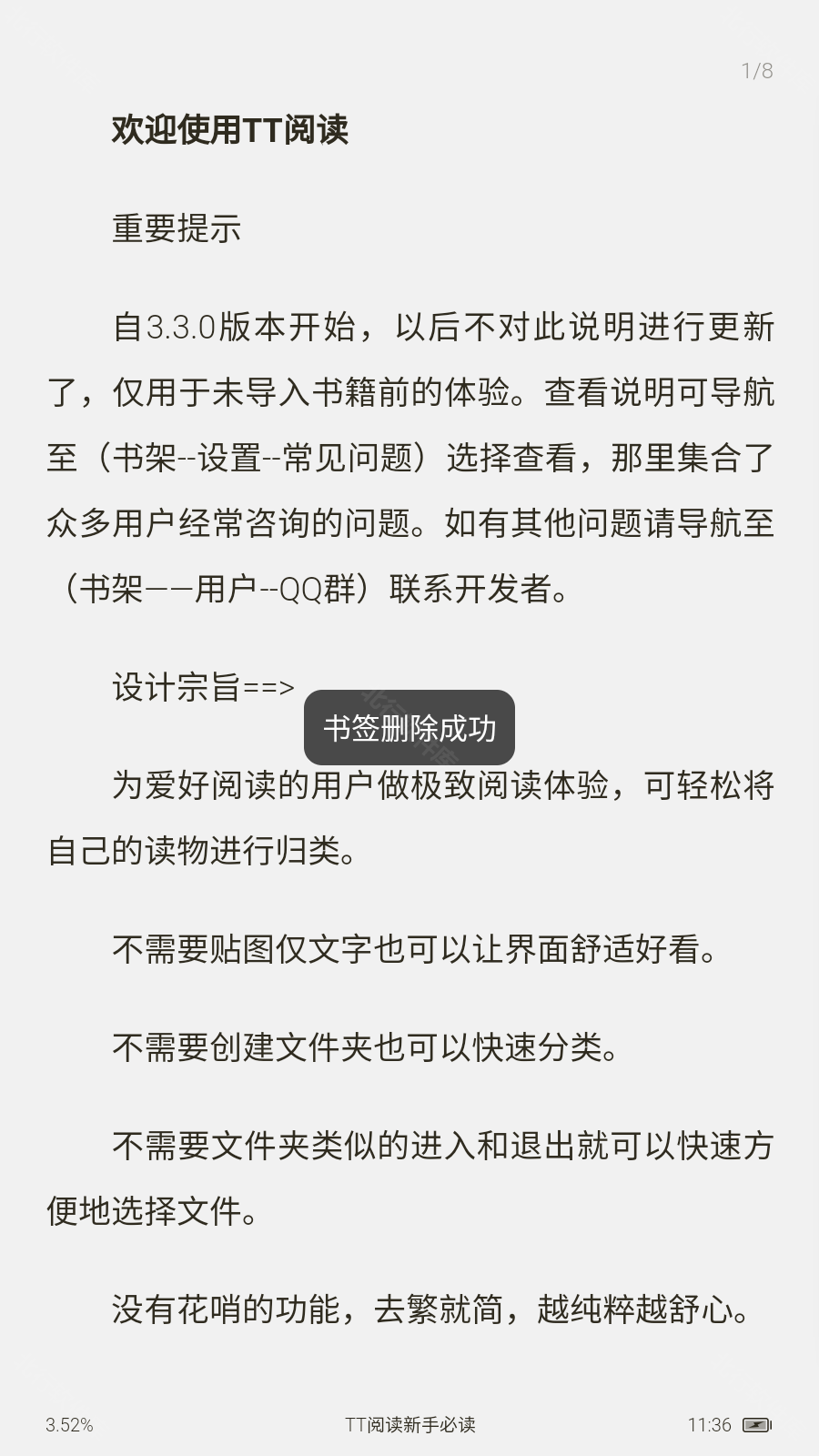The height and width of the screenshot is (1456, 819).
Task: Tap the chapter title TT阅读新手必读
Action: point(409,1424)
